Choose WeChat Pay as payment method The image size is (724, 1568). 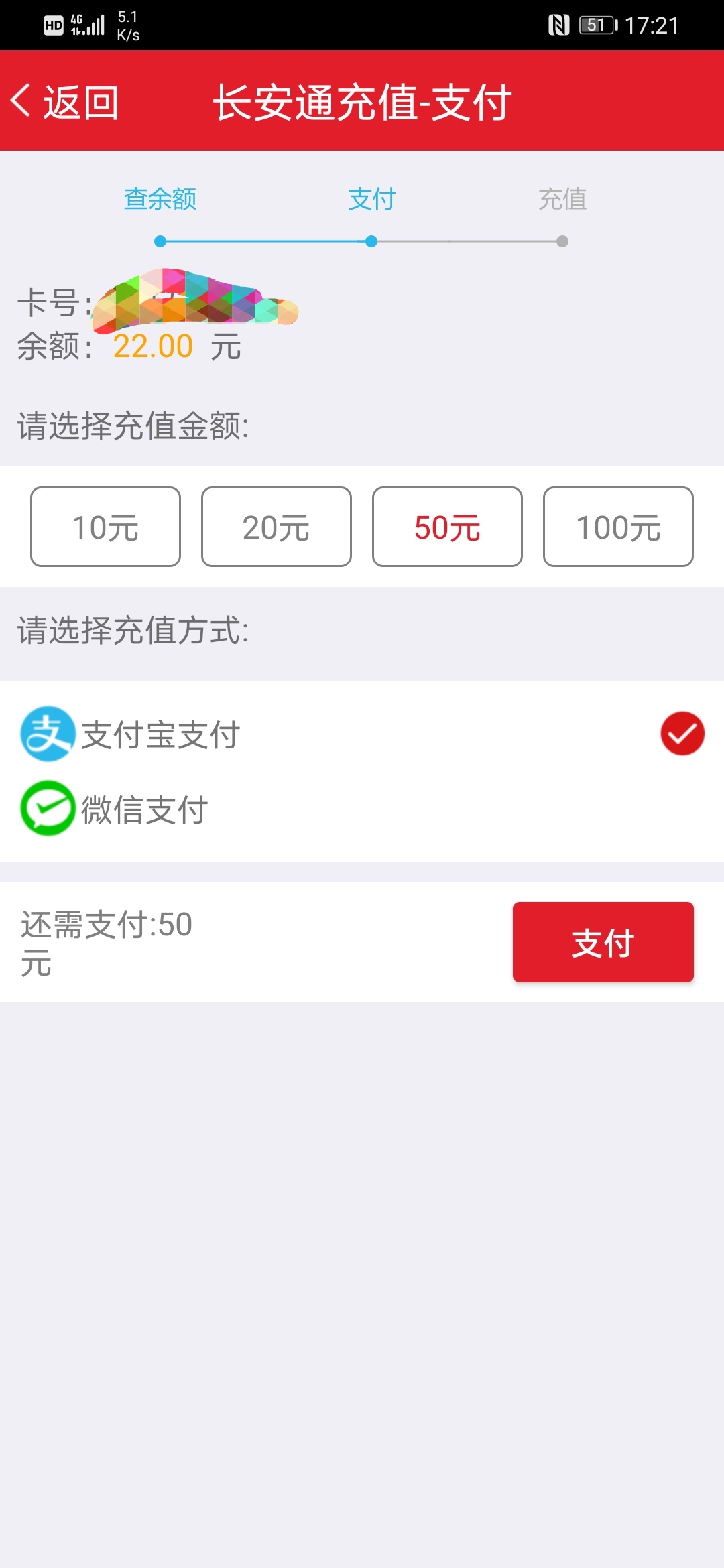(144, 809)
